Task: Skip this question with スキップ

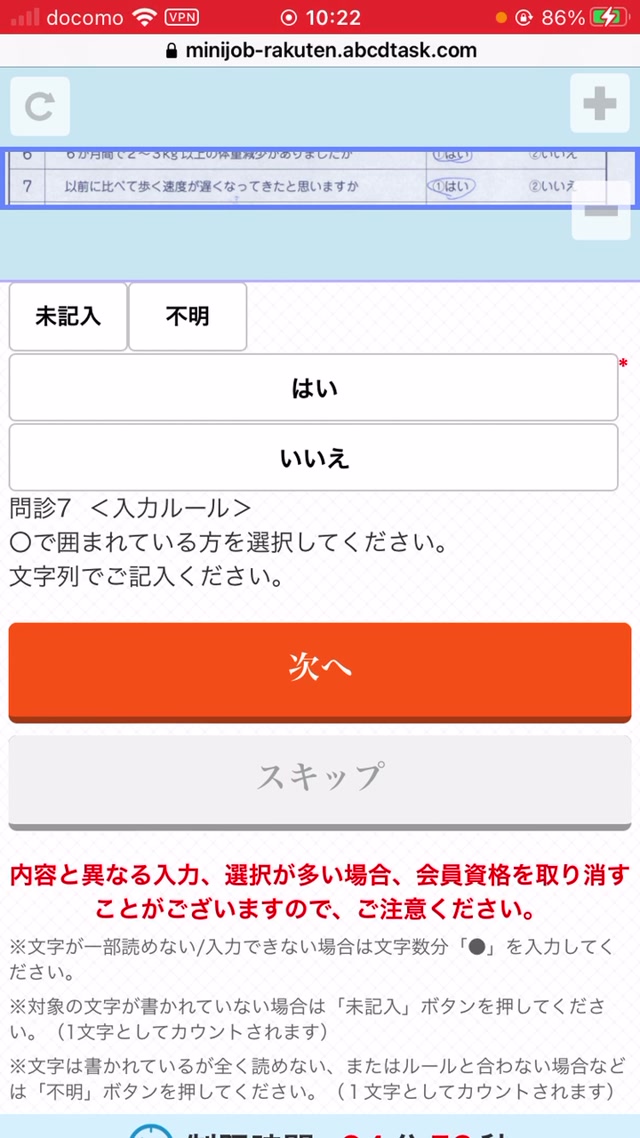Action: click(320, 782)
